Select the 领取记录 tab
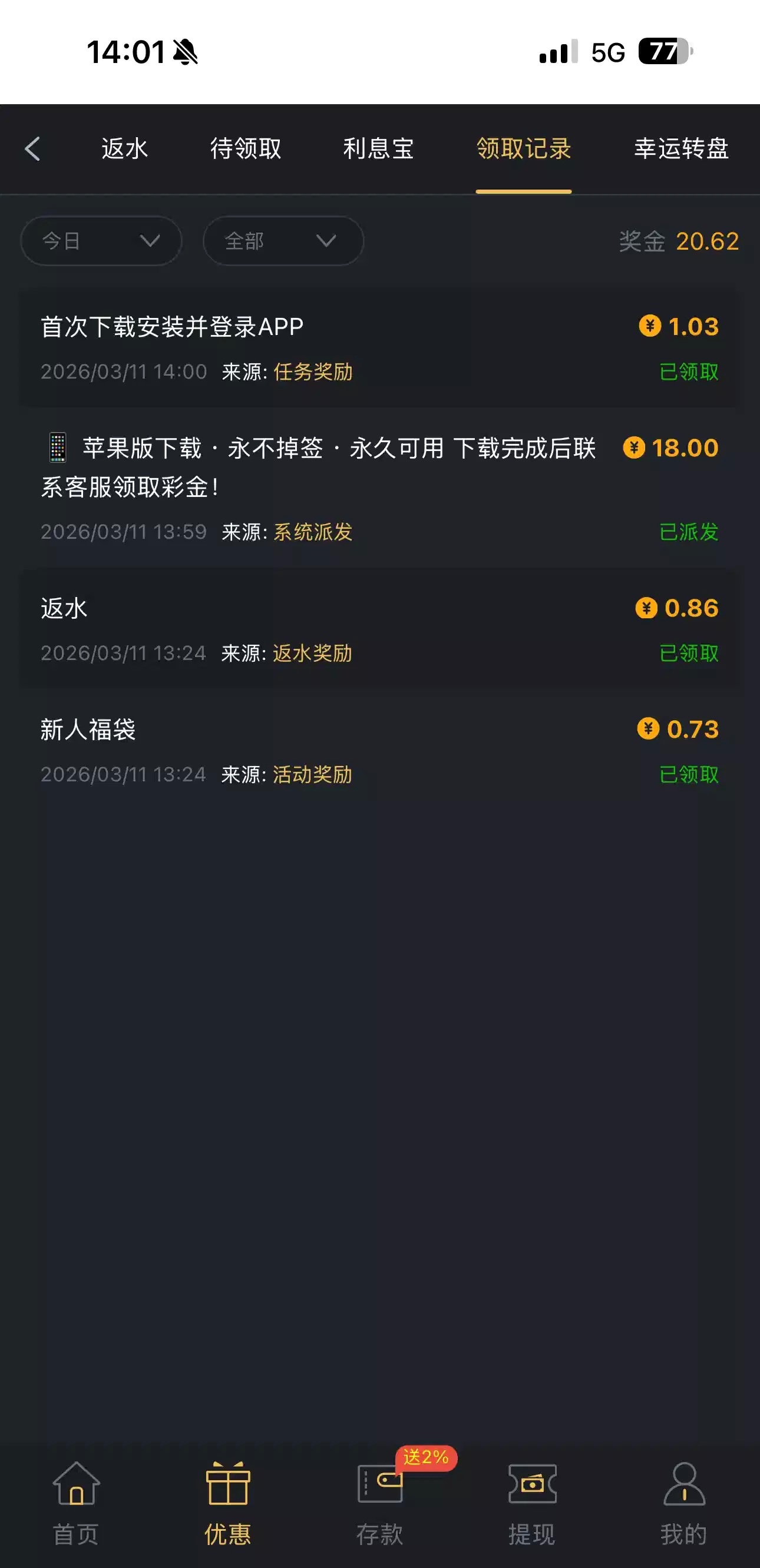Viewport: 760px width, 1568px height. pyautogui.click(x=523, y=149)
